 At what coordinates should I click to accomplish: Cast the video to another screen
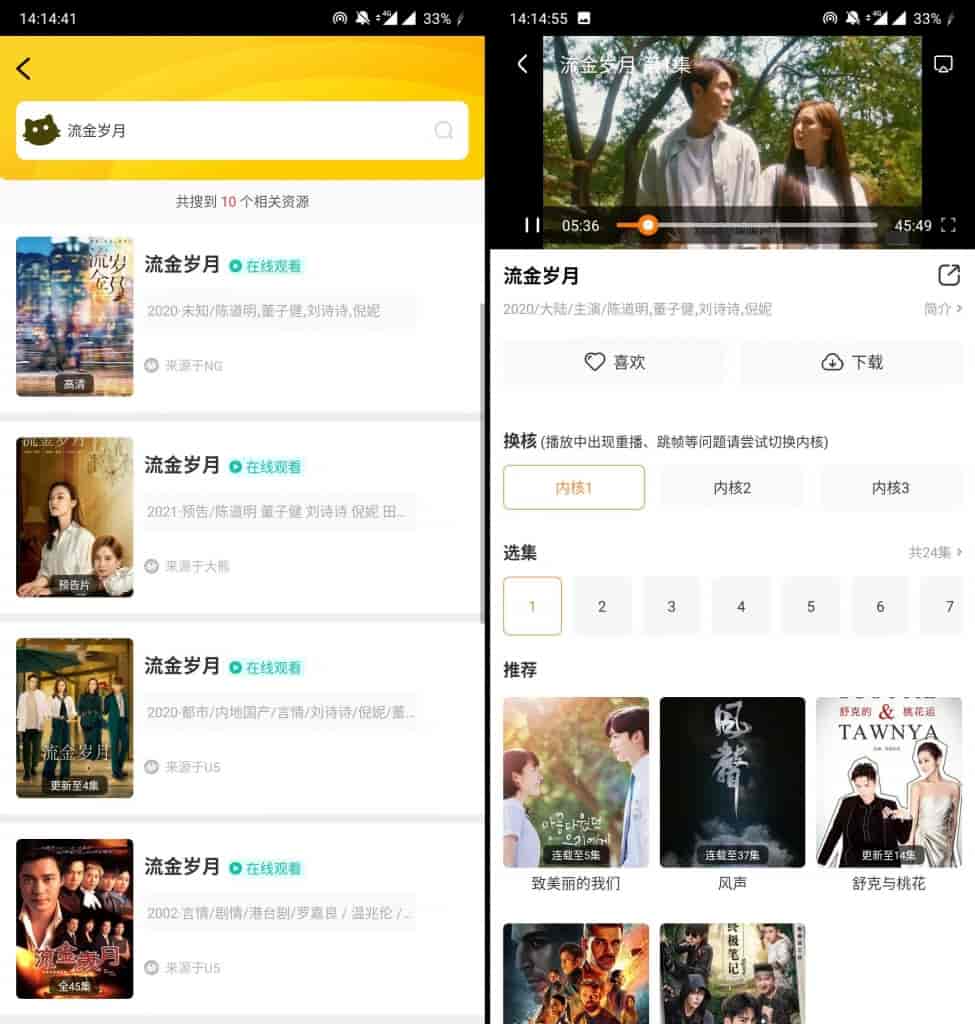[942, 64]
